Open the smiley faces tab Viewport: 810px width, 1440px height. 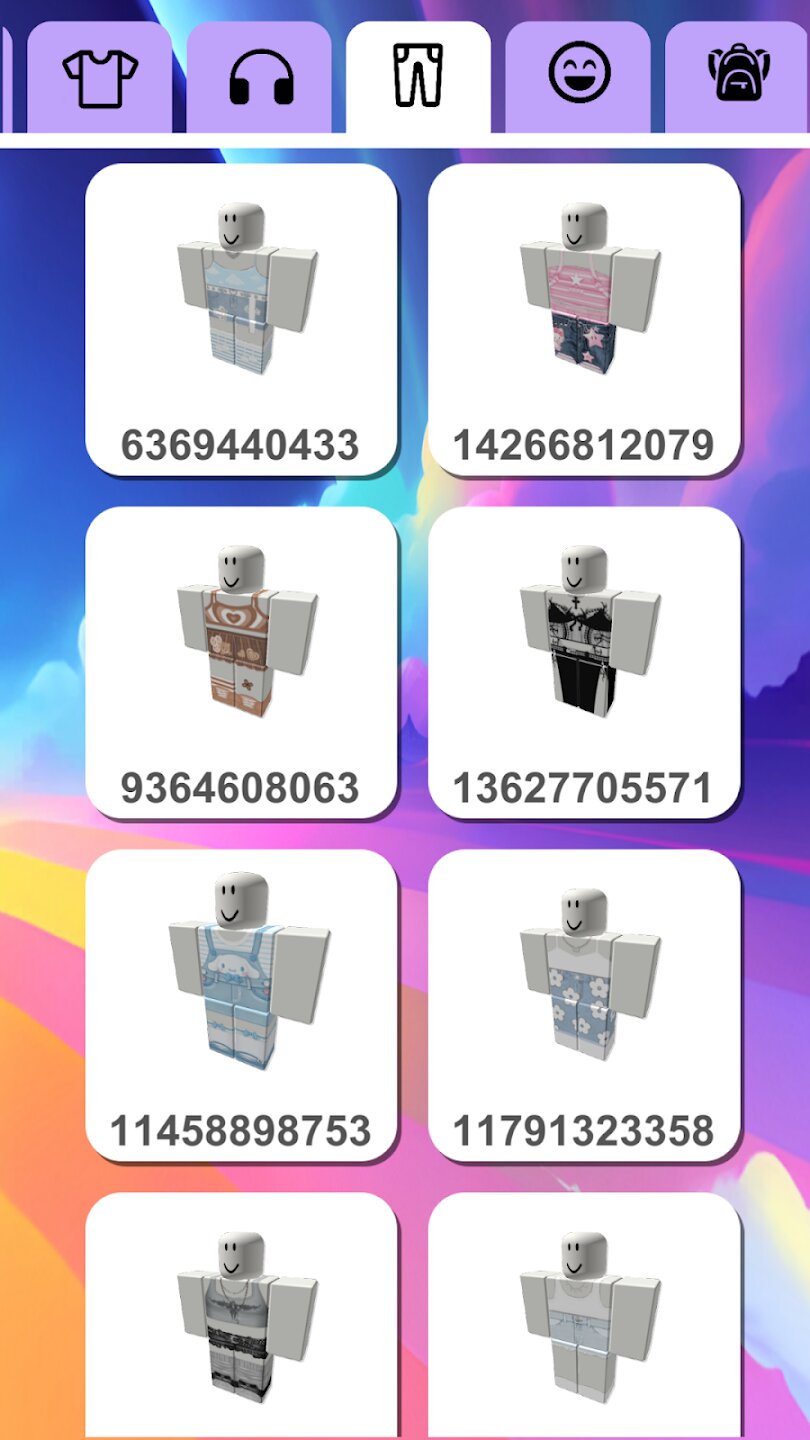pyautogui.click(x=578, y=78)
